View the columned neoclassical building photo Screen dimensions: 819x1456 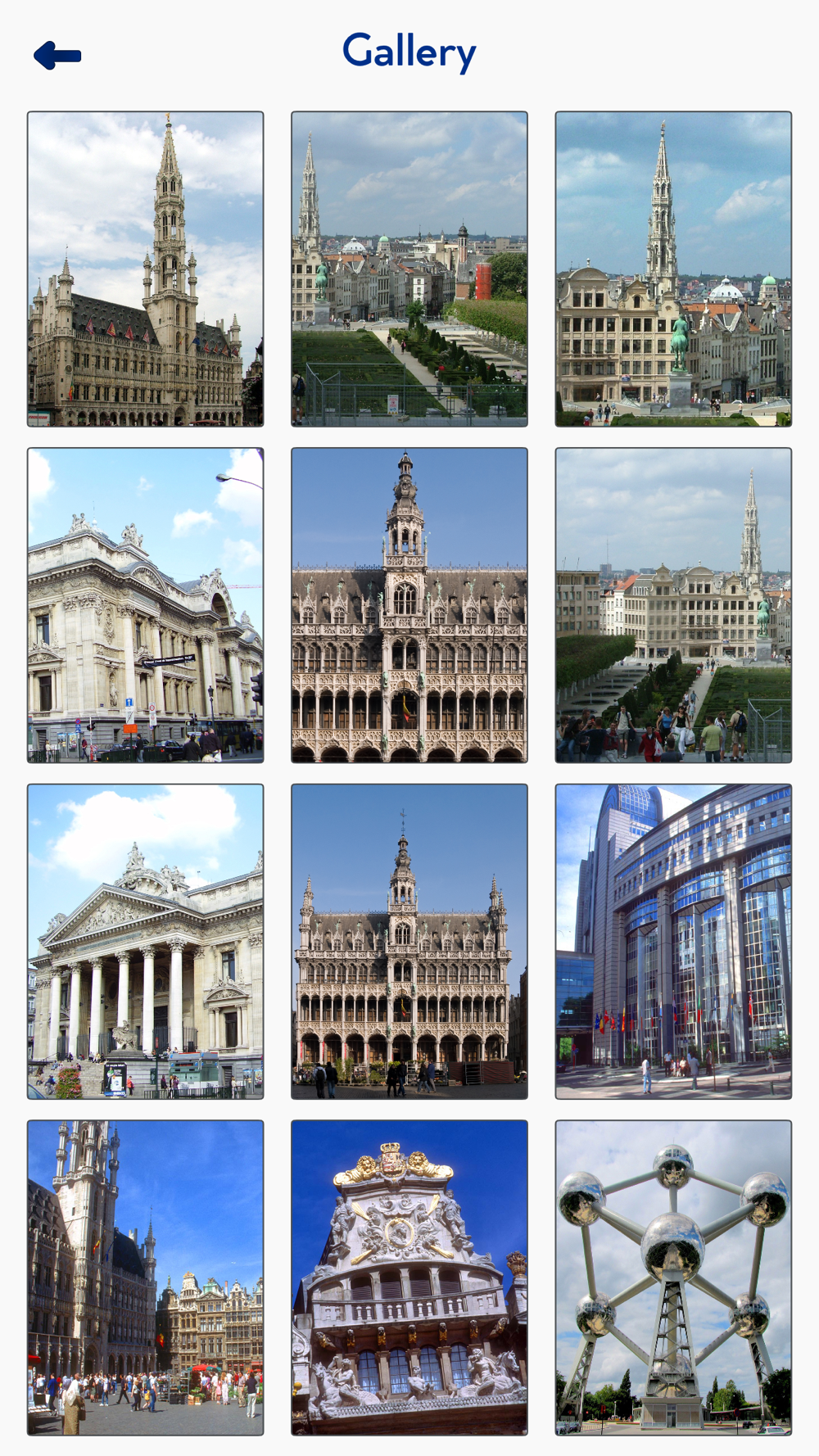click(146, 942)
